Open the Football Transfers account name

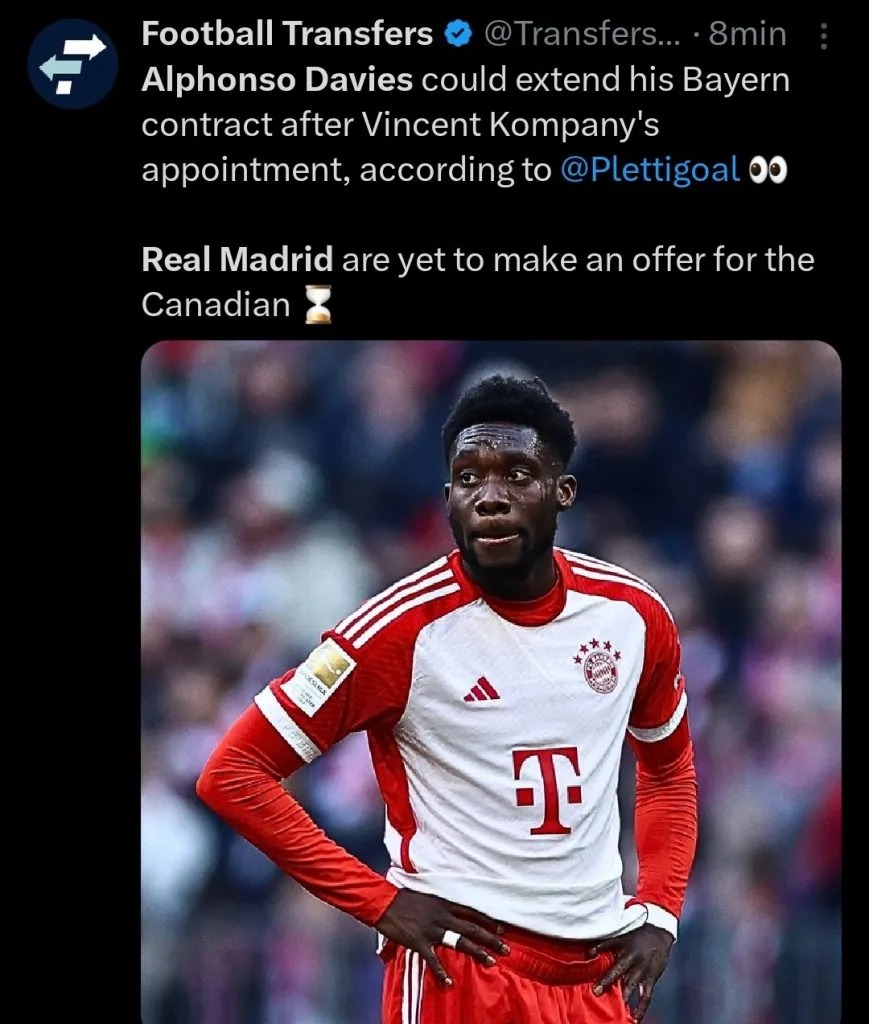coord(287,35)
